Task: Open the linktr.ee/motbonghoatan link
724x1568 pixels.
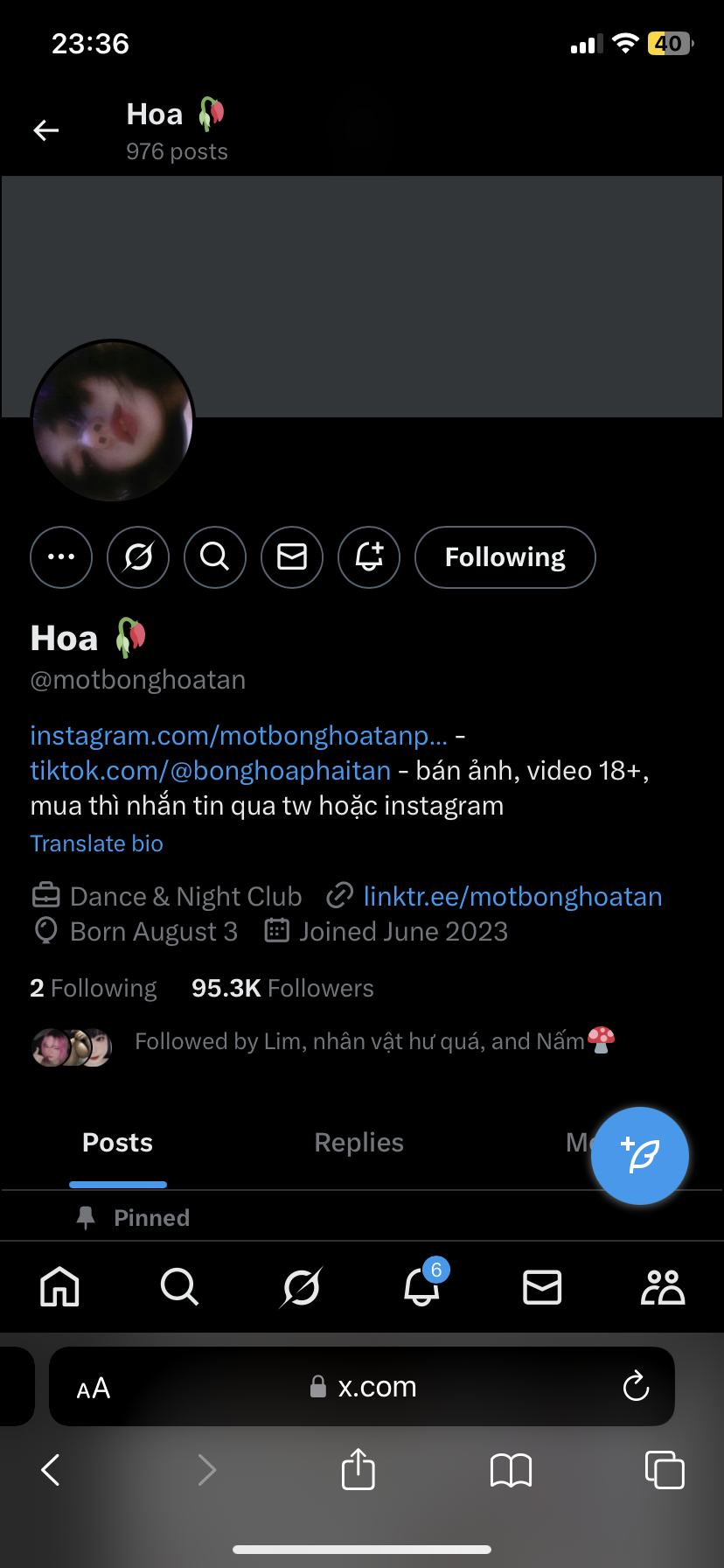Action: coord(512,897)
